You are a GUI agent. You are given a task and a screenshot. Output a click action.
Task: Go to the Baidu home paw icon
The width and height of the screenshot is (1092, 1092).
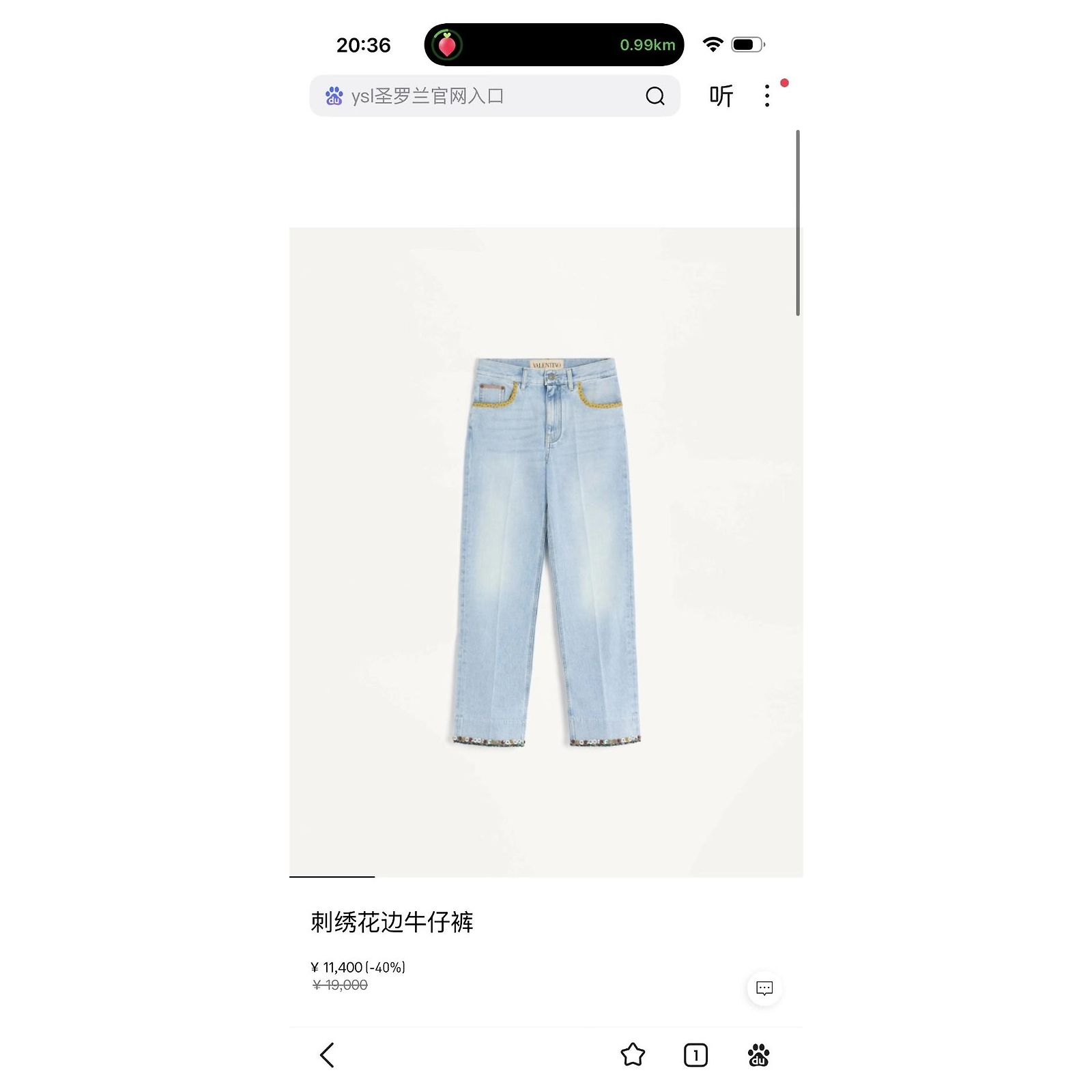758,1055
